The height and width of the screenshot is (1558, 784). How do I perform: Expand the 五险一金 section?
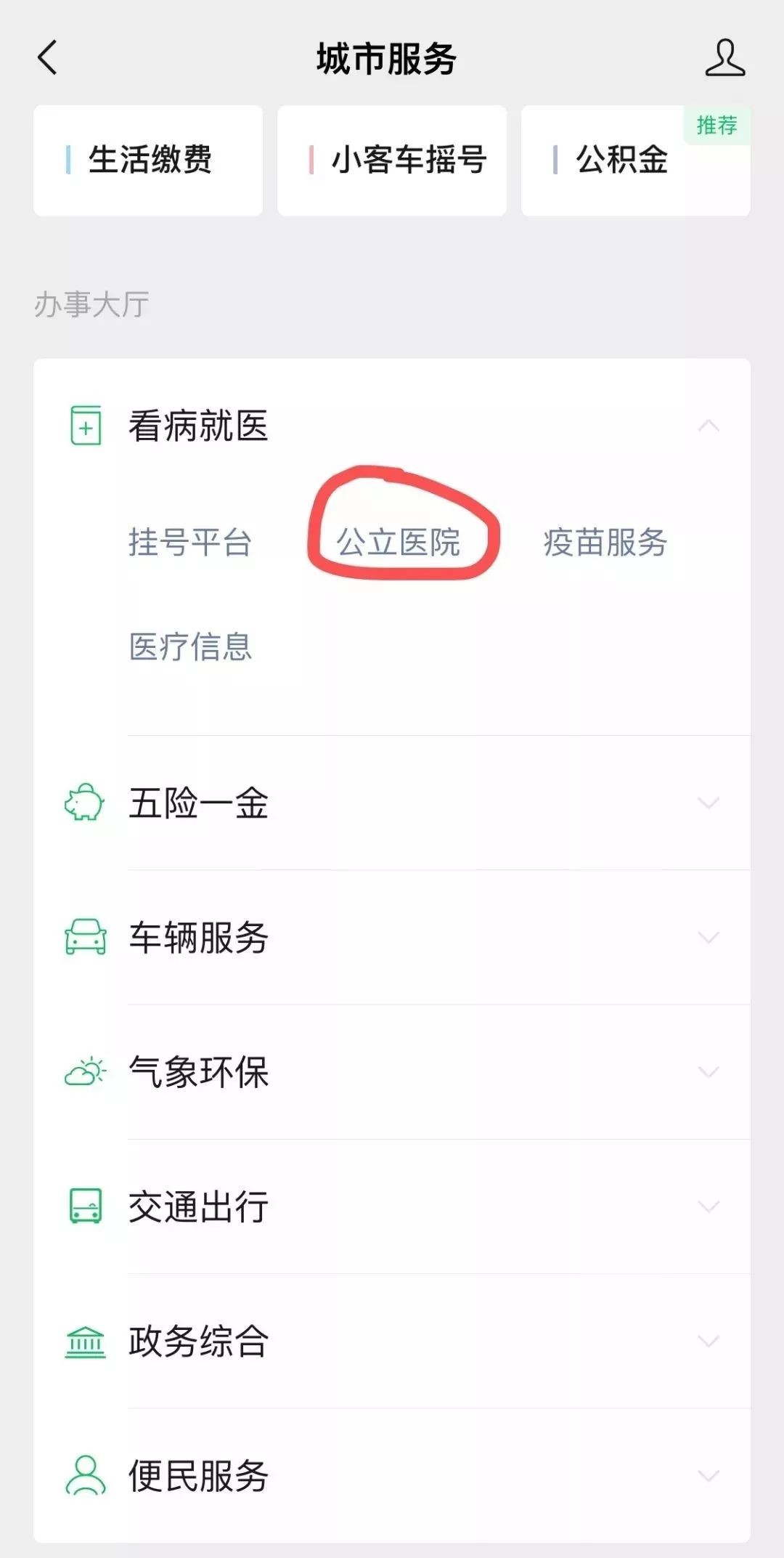392,803
